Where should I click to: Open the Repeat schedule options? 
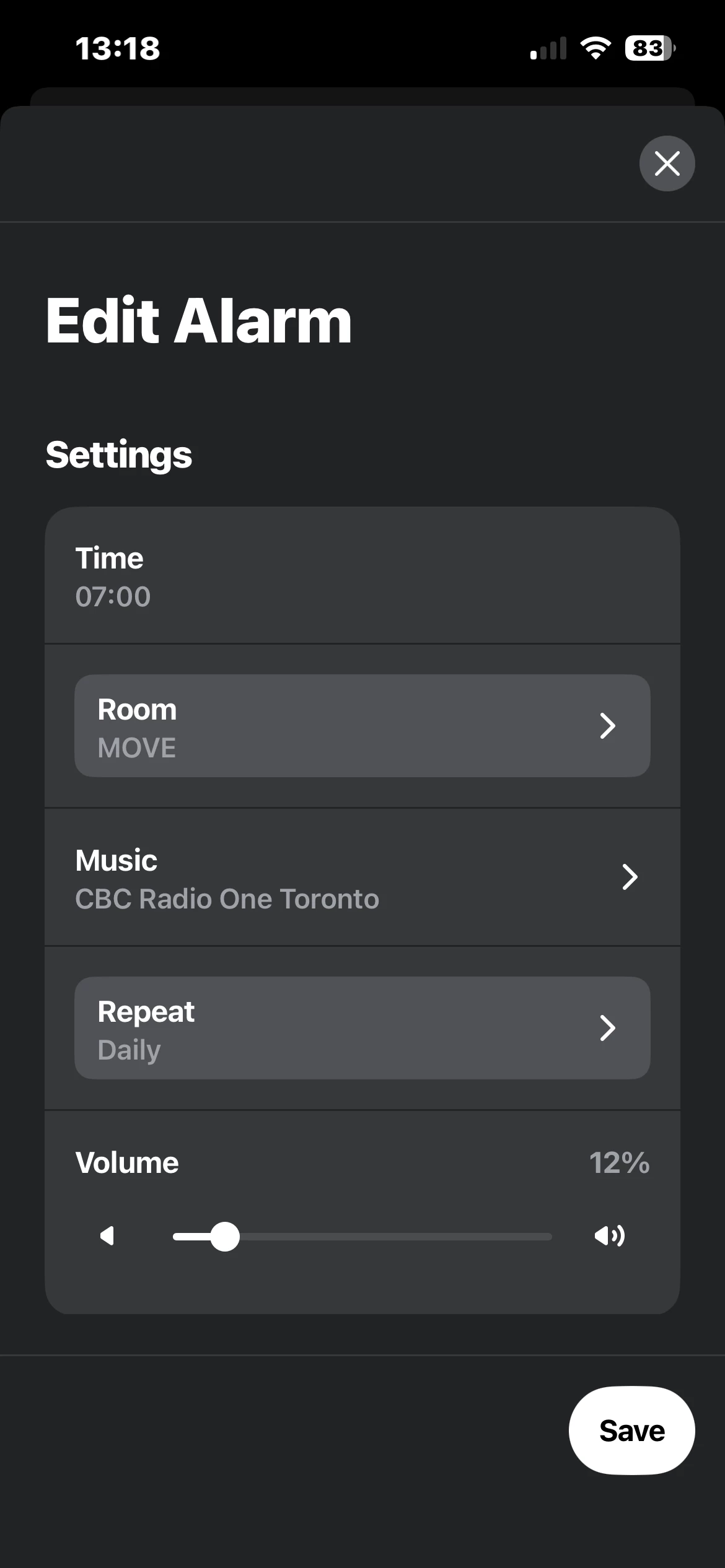[x=362, y=1028]
